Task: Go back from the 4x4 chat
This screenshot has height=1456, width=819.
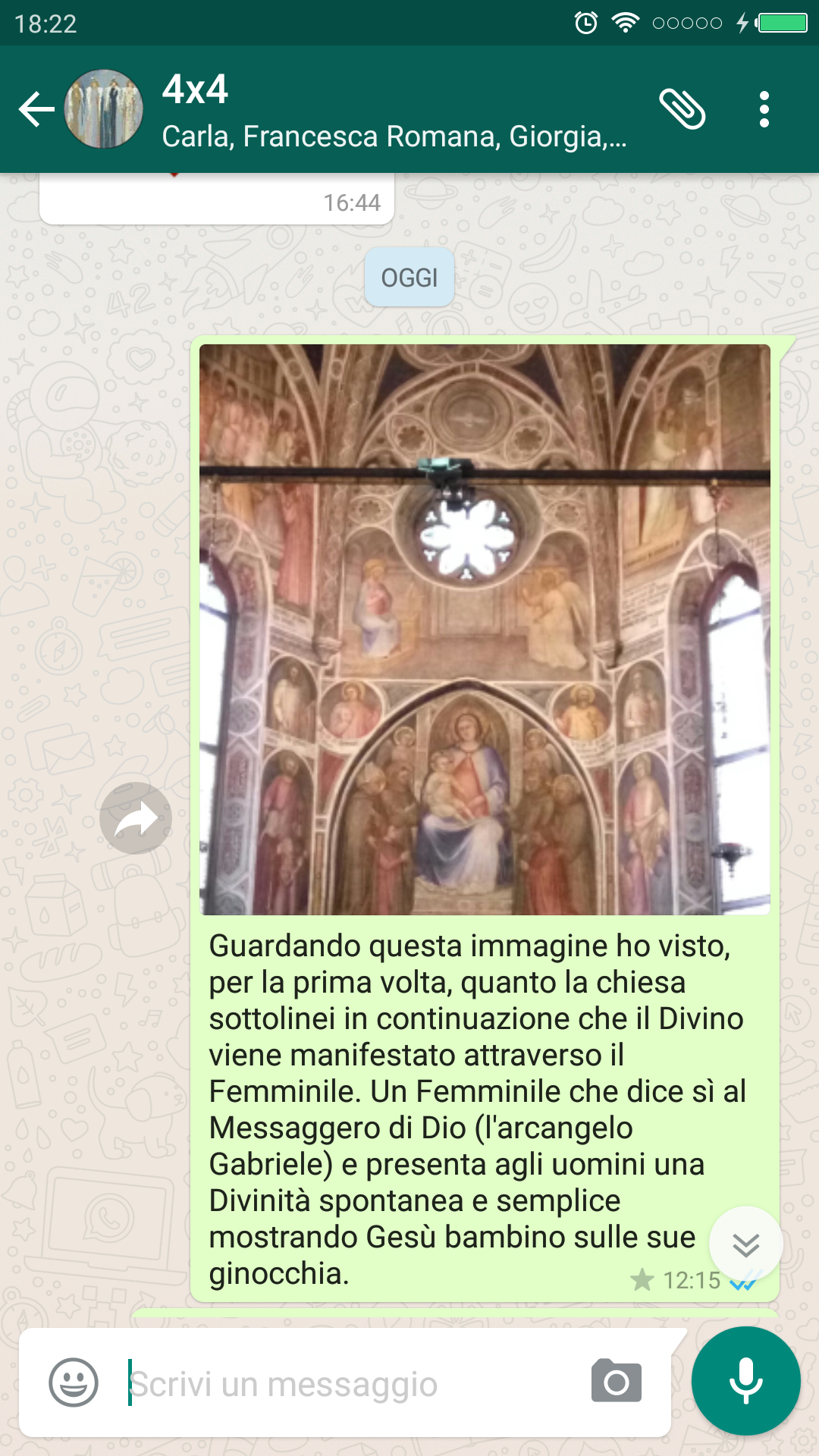Action: 36,109
